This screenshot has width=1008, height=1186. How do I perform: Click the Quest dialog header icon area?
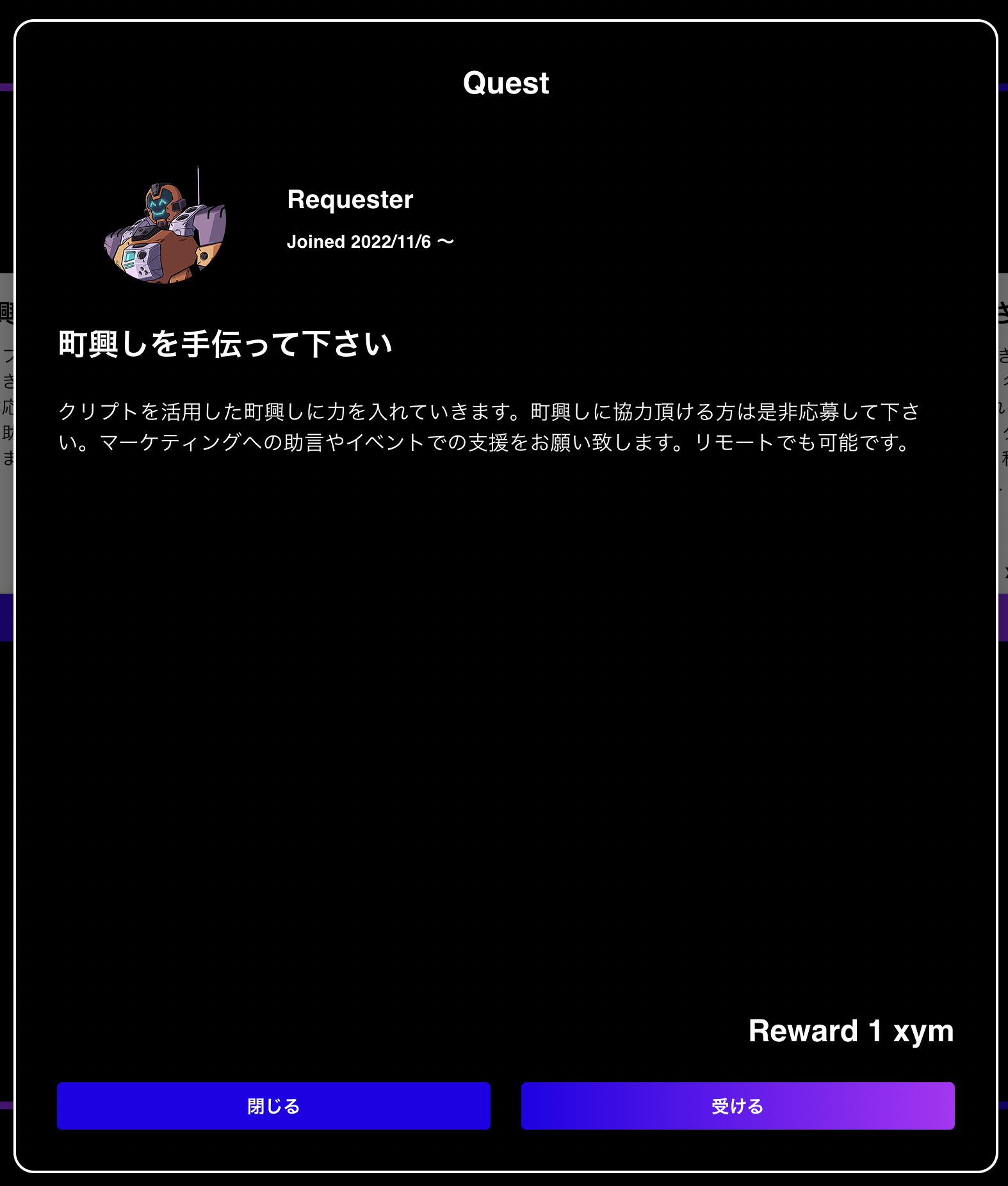(505, 82)
